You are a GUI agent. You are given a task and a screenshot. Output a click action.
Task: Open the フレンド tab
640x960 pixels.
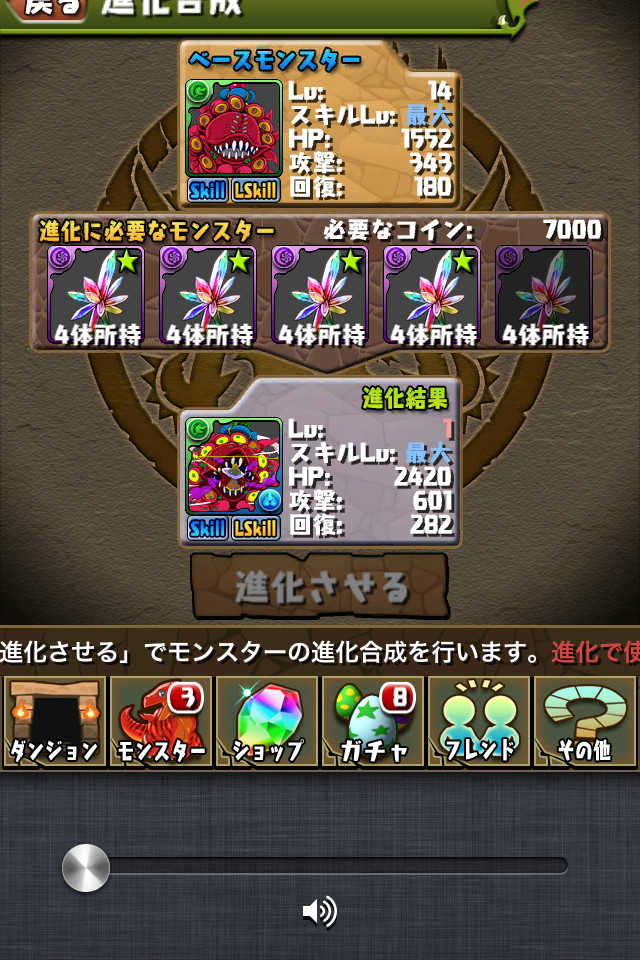coord(478,722)
